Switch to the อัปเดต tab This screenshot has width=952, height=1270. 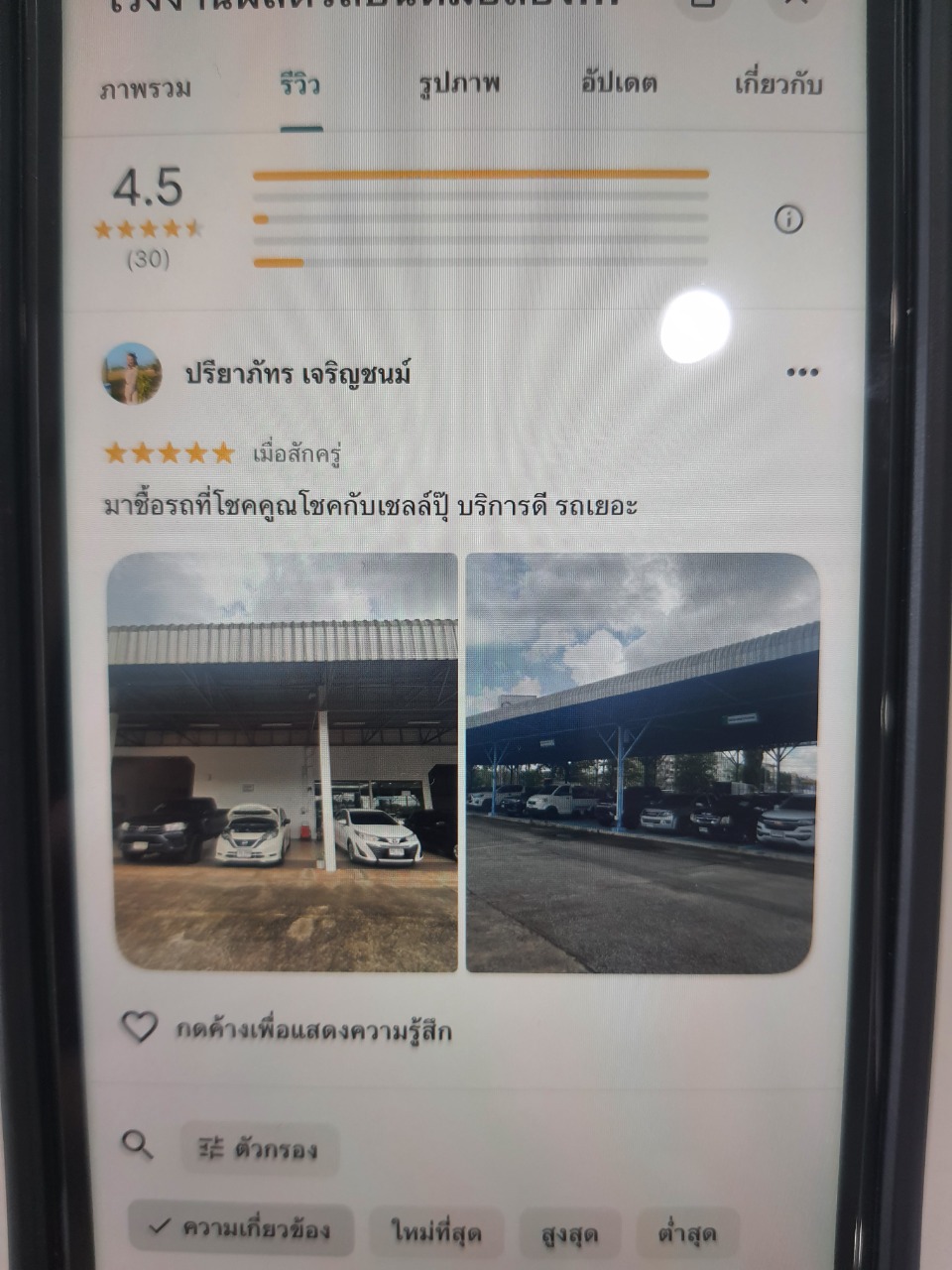click(619, 83)
